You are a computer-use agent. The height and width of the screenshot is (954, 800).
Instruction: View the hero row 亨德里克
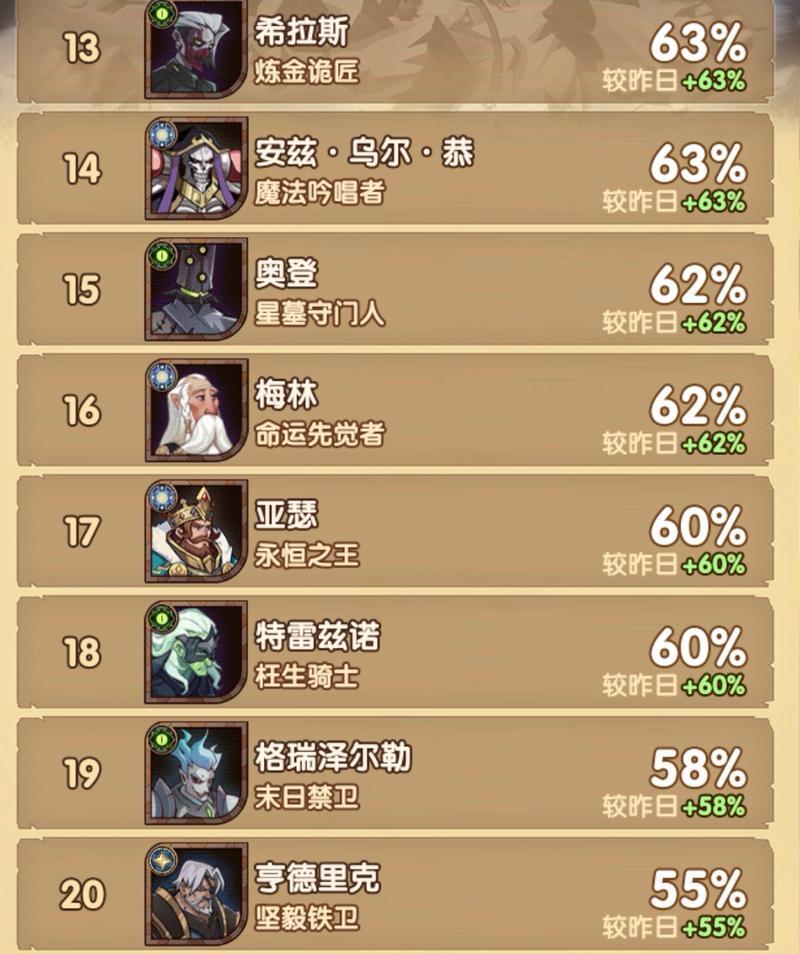pyautogui.click(x=400, y=894)
